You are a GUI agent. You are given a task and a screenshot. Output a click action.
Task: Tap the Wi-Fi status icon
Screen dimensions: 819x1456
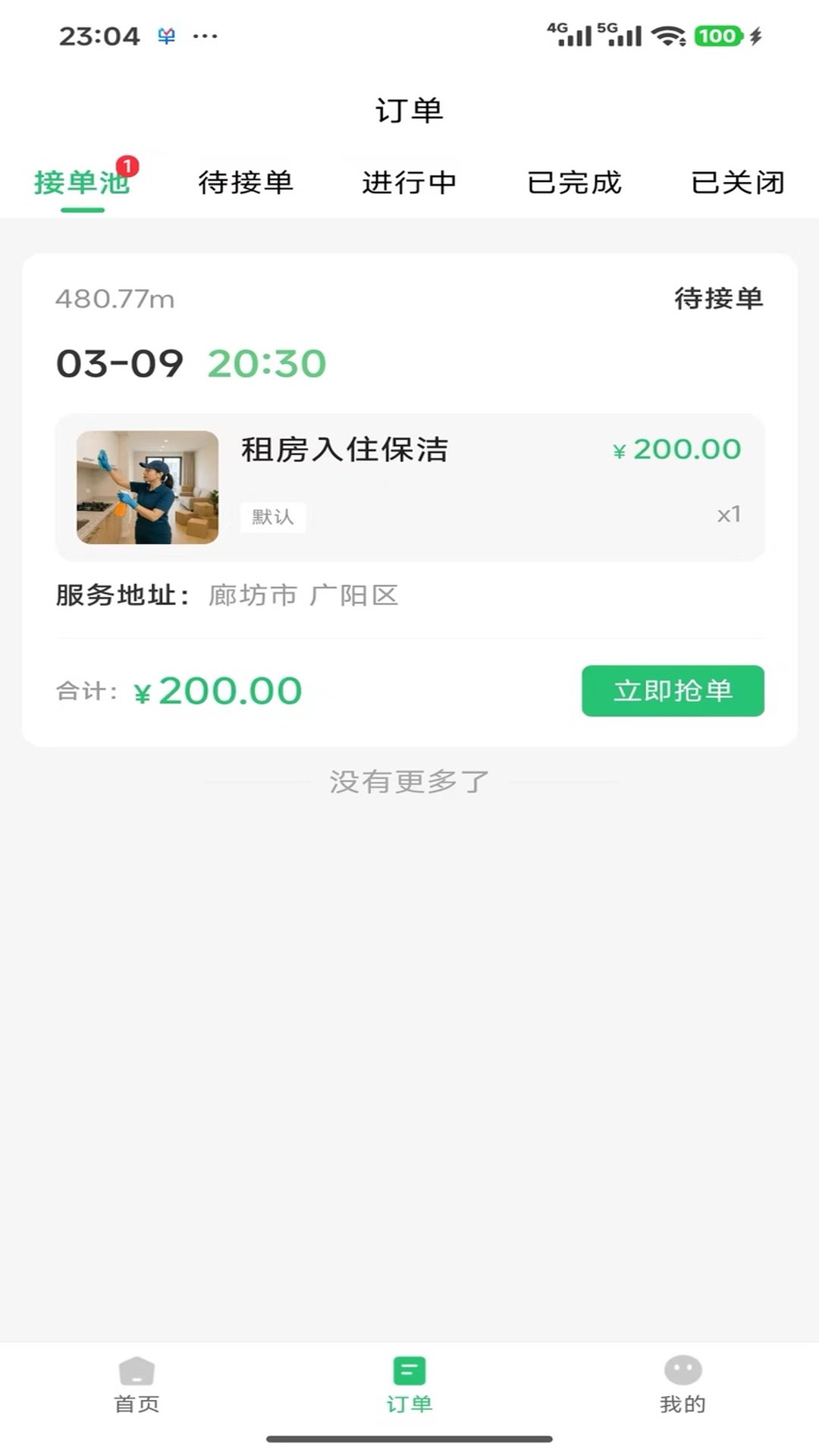[667, 33]
